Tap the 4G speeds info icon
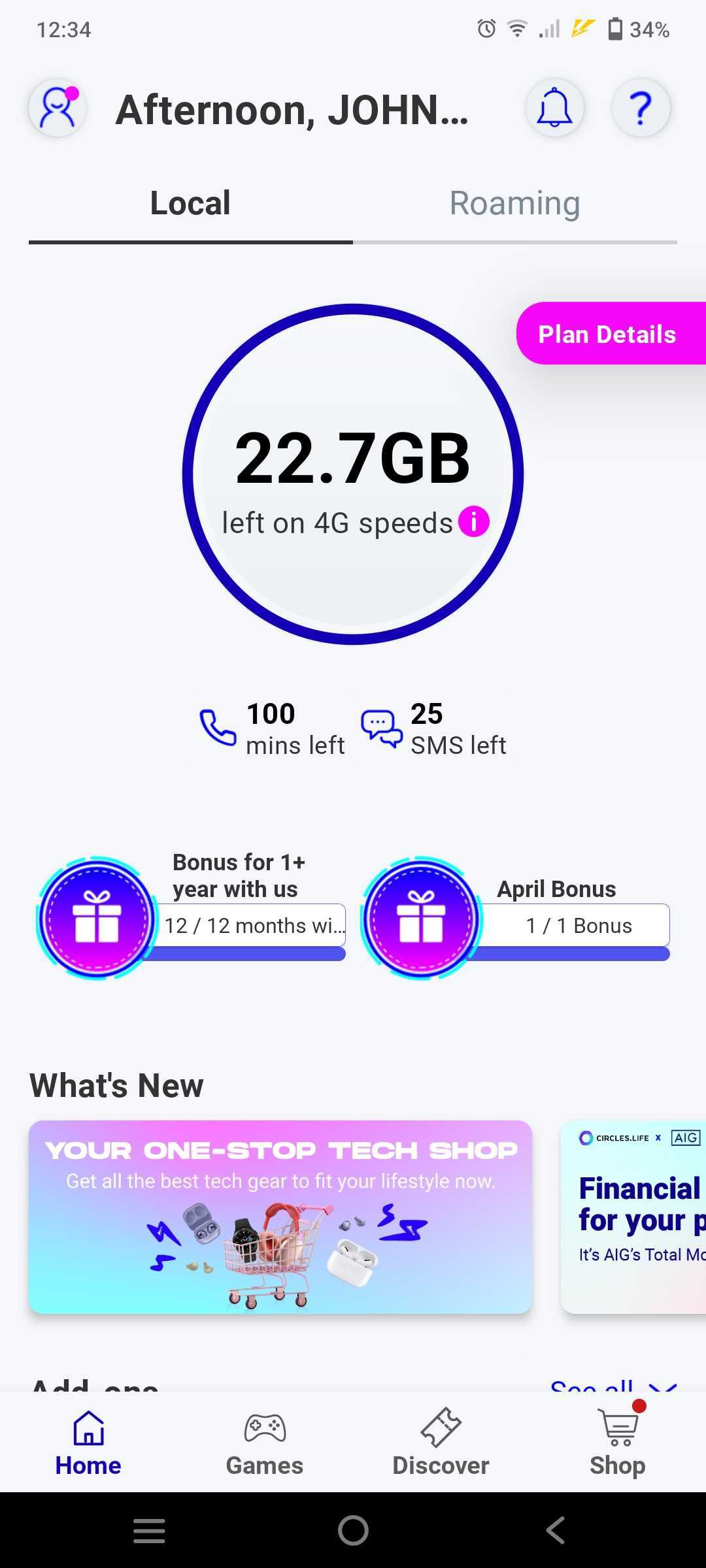The height and width of the screenshot is (1568, 706). point(474,522)
